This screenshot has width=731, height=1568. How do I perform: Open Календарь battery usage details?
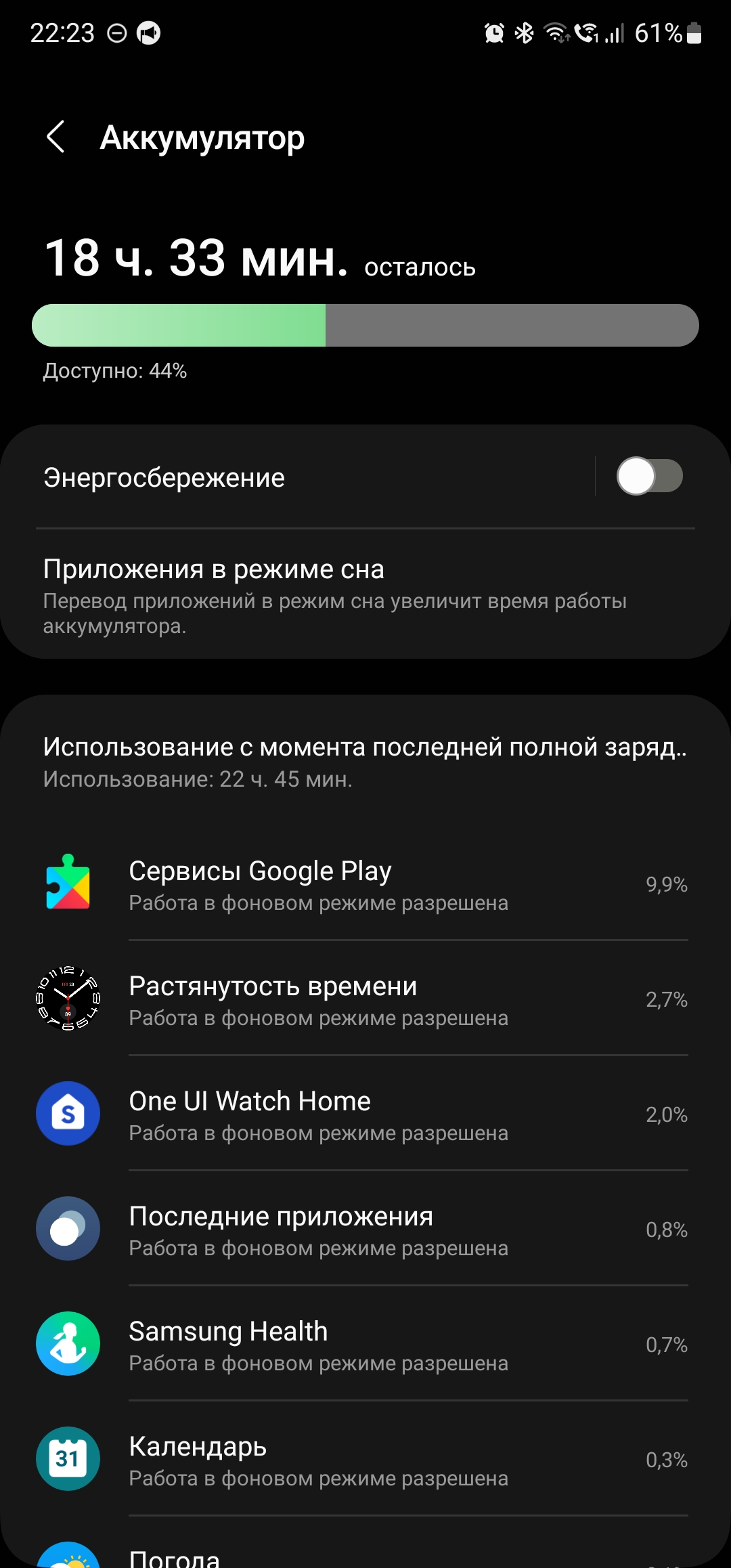365,1460
